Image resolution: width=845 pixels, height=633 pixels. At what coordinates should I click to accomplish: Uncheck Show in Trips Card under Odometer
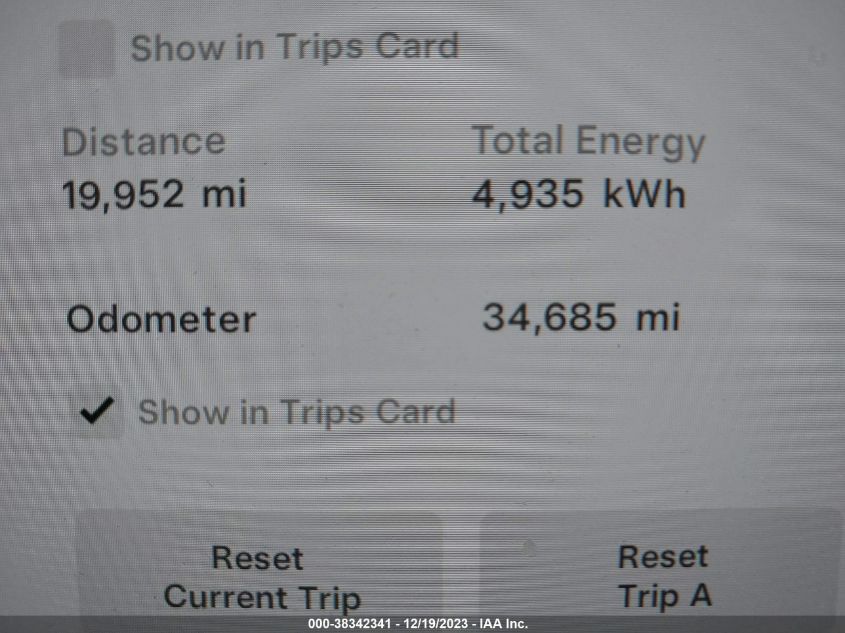tap(97, 411)
